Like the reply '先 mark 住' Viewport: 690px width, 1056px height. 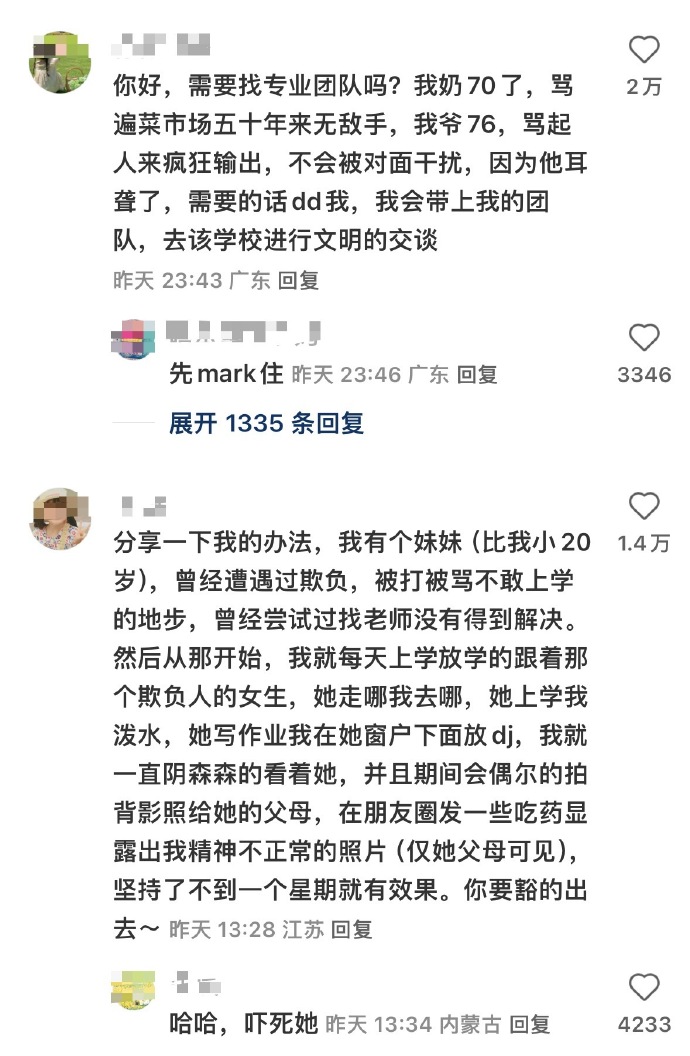(x=644, y=338)
